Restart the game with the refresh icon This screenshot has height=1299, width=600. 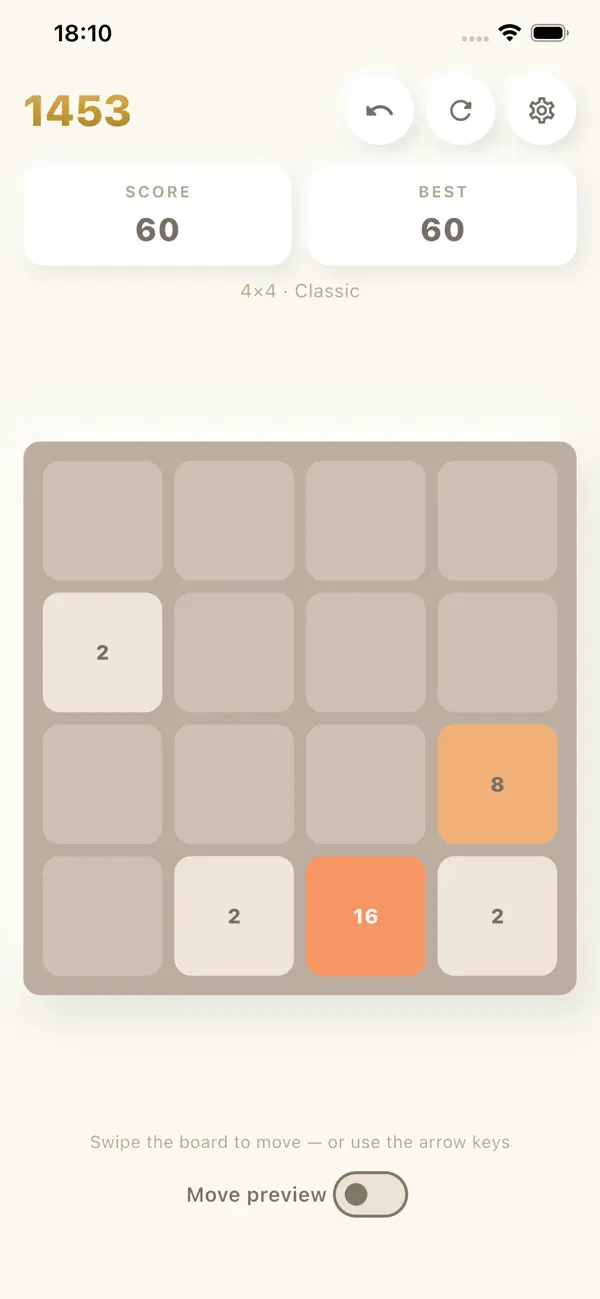tap(460, 110)
